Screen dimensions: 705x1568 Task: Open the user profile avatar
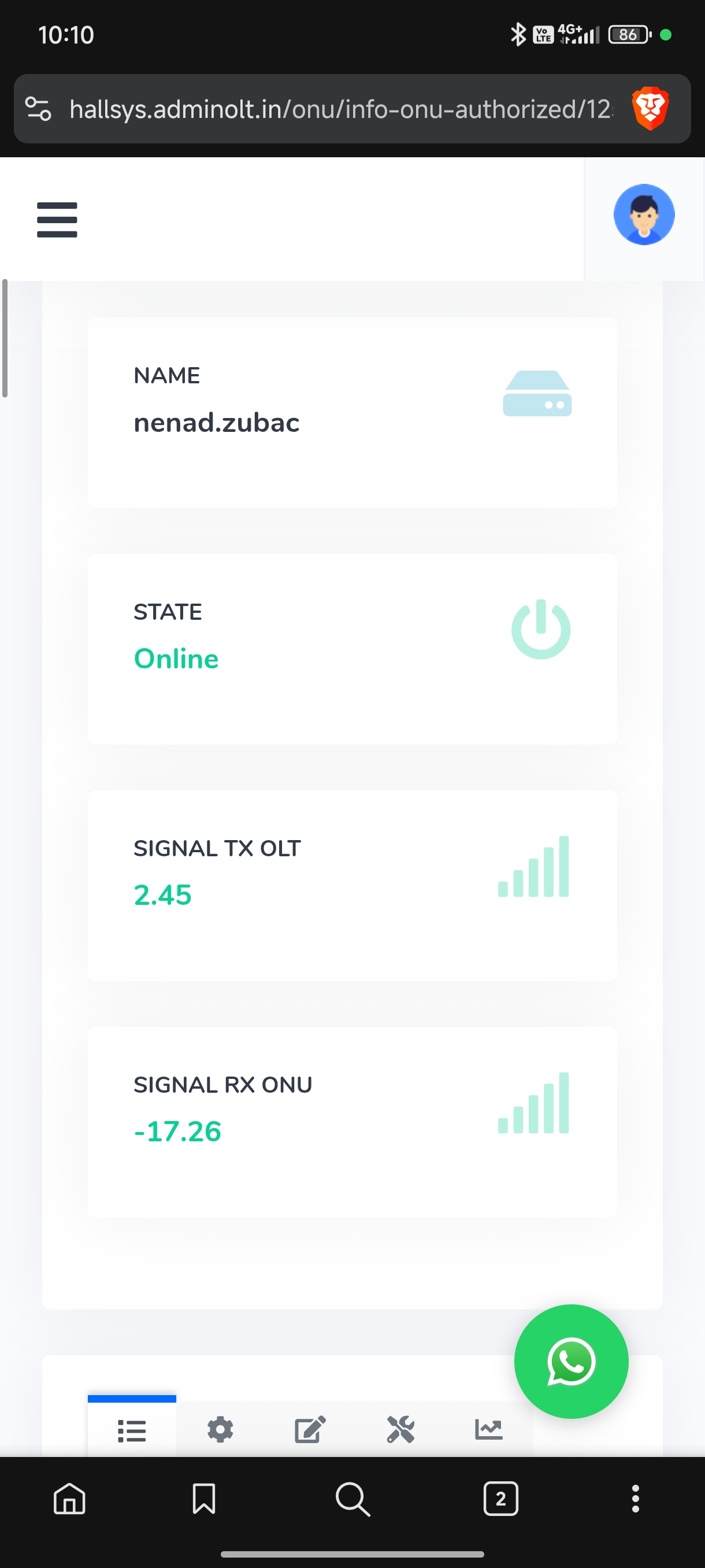(x=644, y=215)
